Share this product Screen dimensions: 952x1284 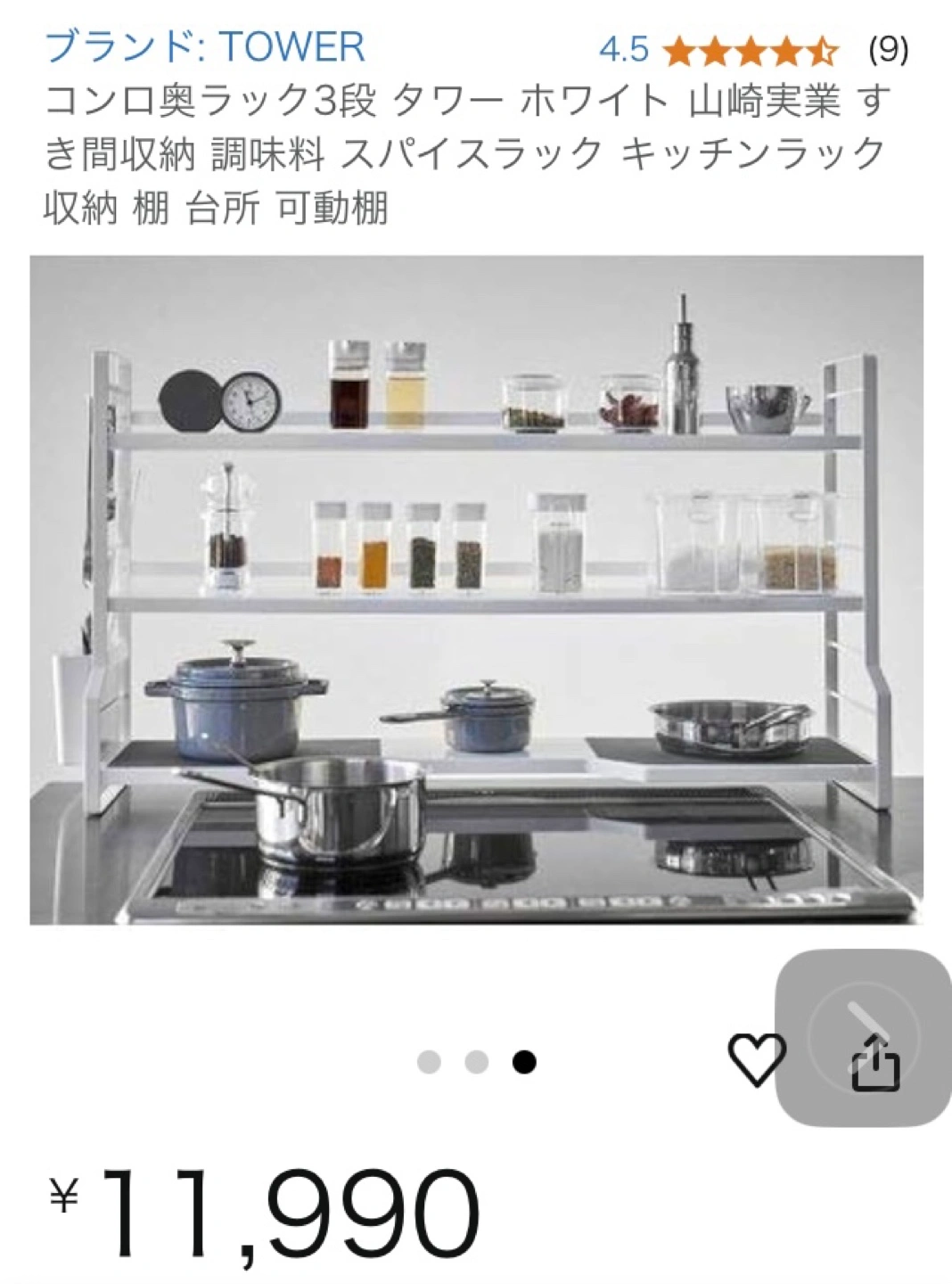click(x=875, y=1063)
